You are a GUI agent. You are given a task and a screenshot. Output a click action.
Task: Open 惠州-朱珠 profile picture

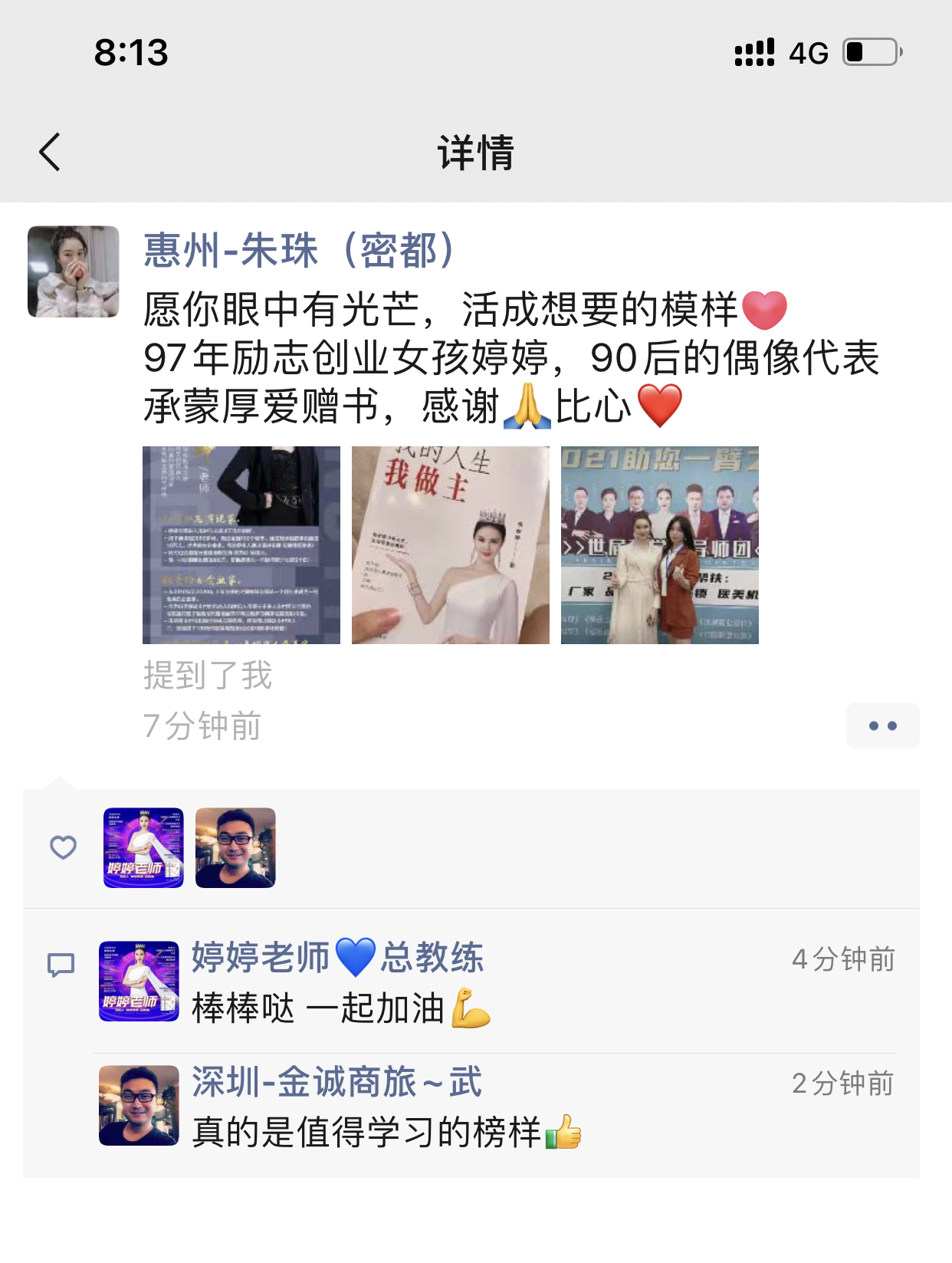pyautogui.click(x=74, y=271)
